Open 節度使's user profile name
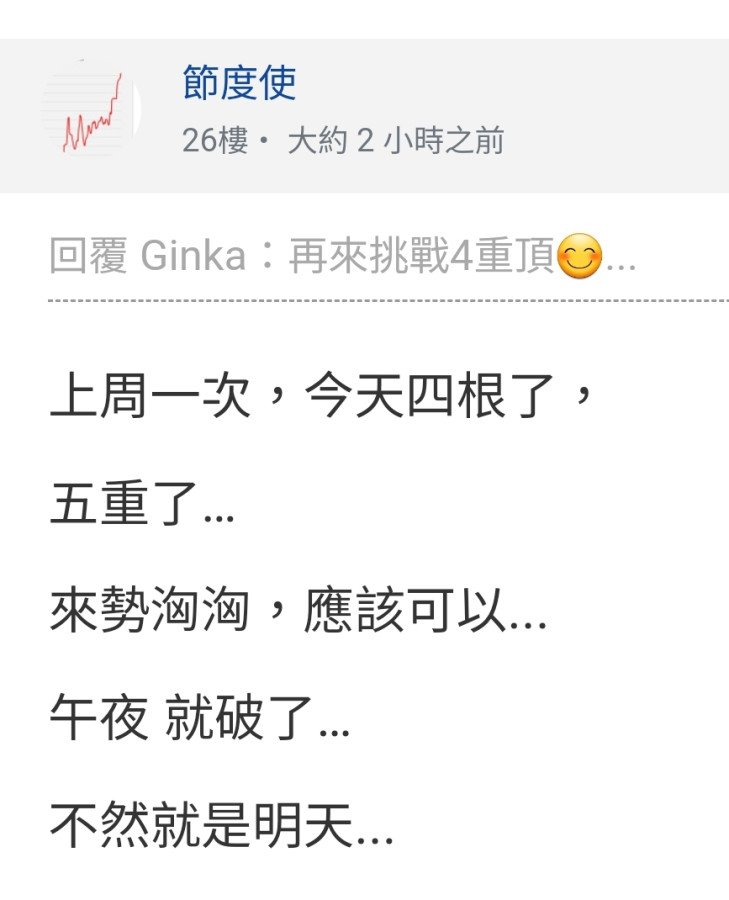 (239, 84)
